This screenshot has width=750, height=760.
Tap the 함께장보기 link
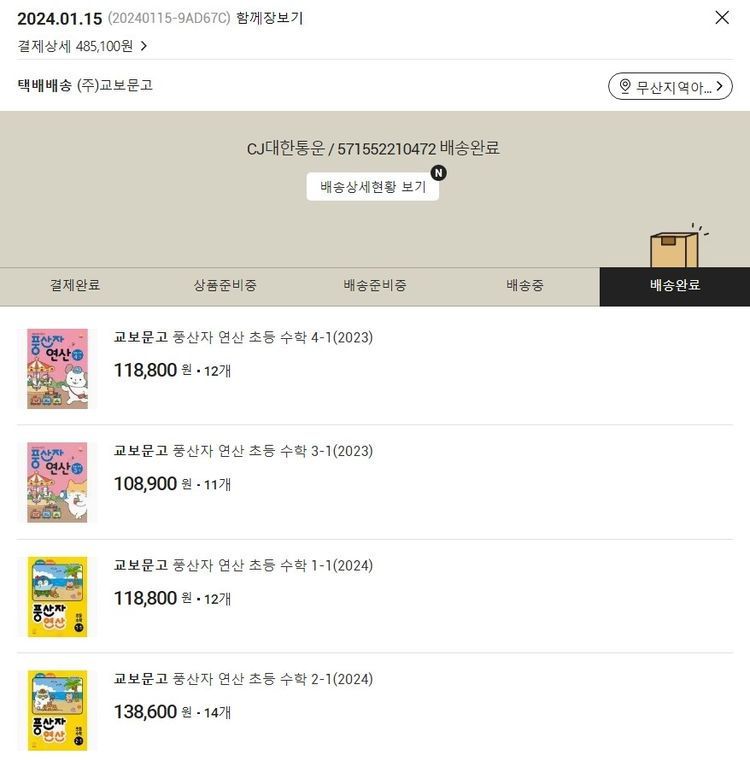pyautogui.click(x=269, y=18)
